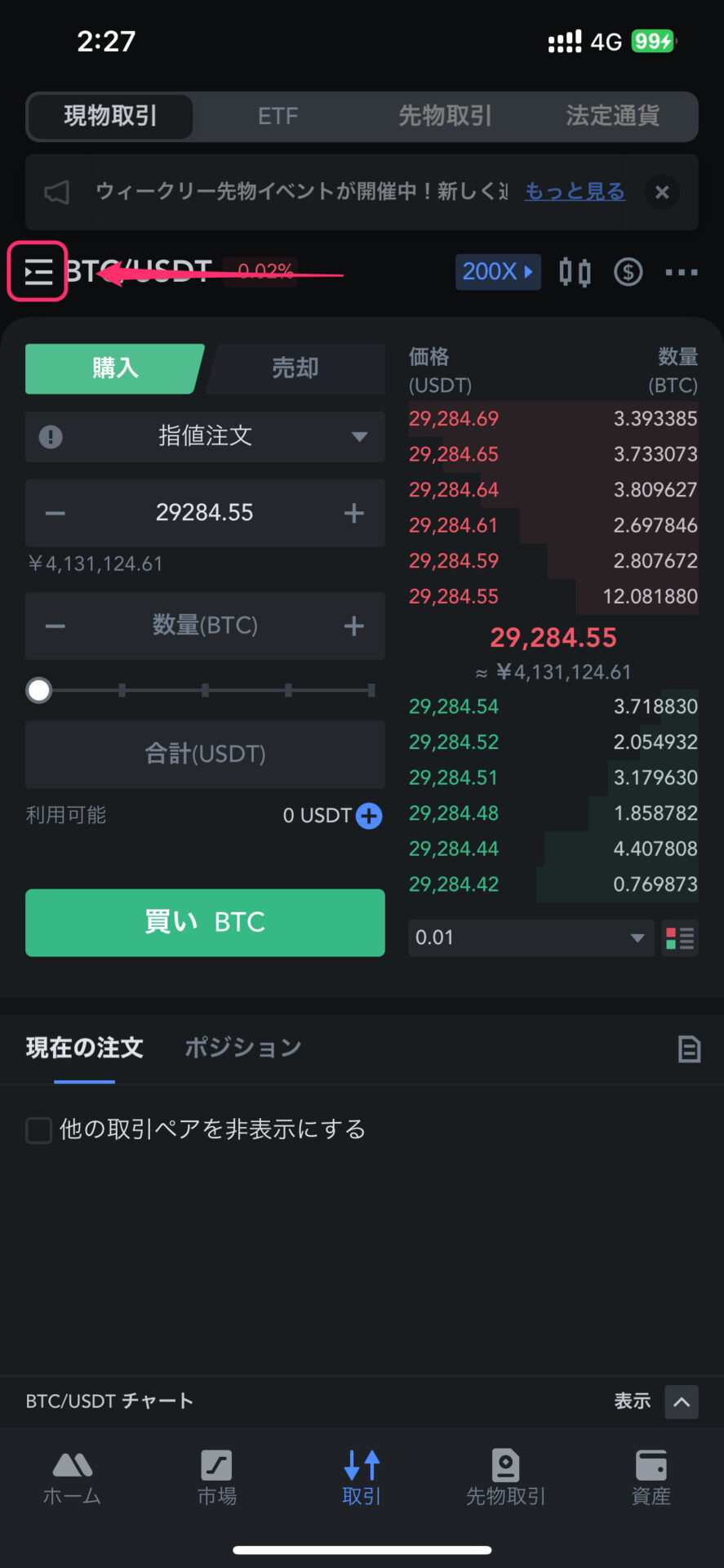Open the 200X leverage button

click(x=498, y=271)
